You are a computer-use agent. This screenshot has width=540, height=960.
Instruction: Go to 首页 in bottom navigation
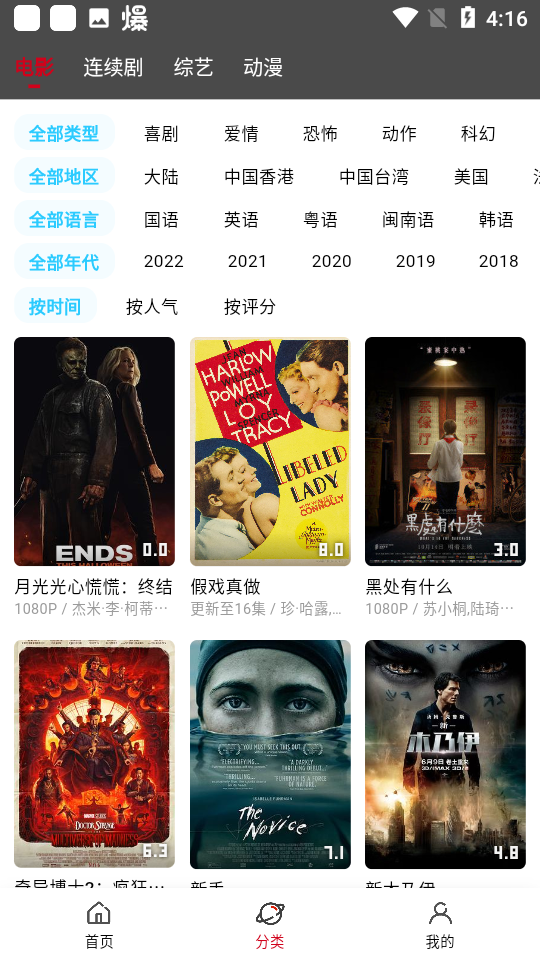pos(99,925)
